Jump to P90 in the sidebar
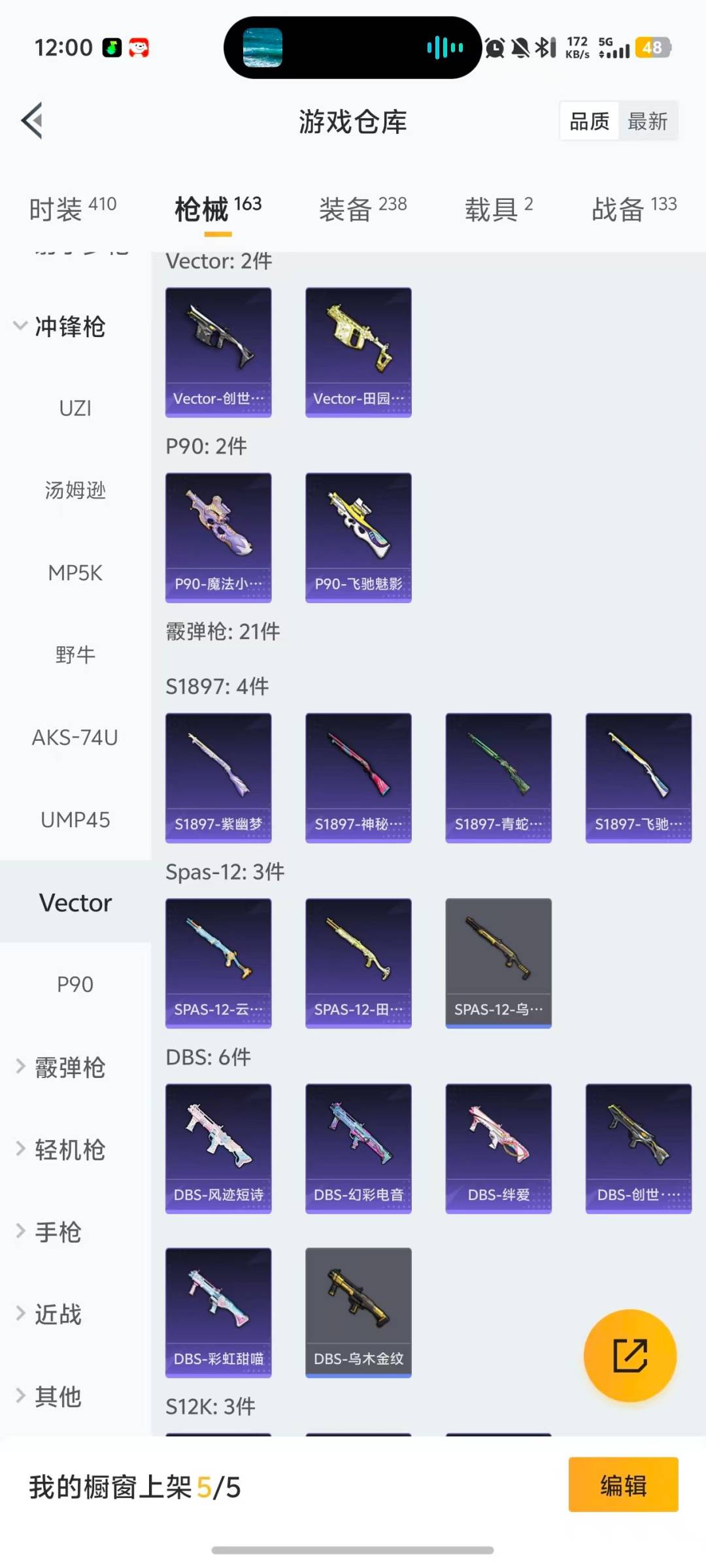The width and height of the screenshot is (706, 1568). [75, 985]
